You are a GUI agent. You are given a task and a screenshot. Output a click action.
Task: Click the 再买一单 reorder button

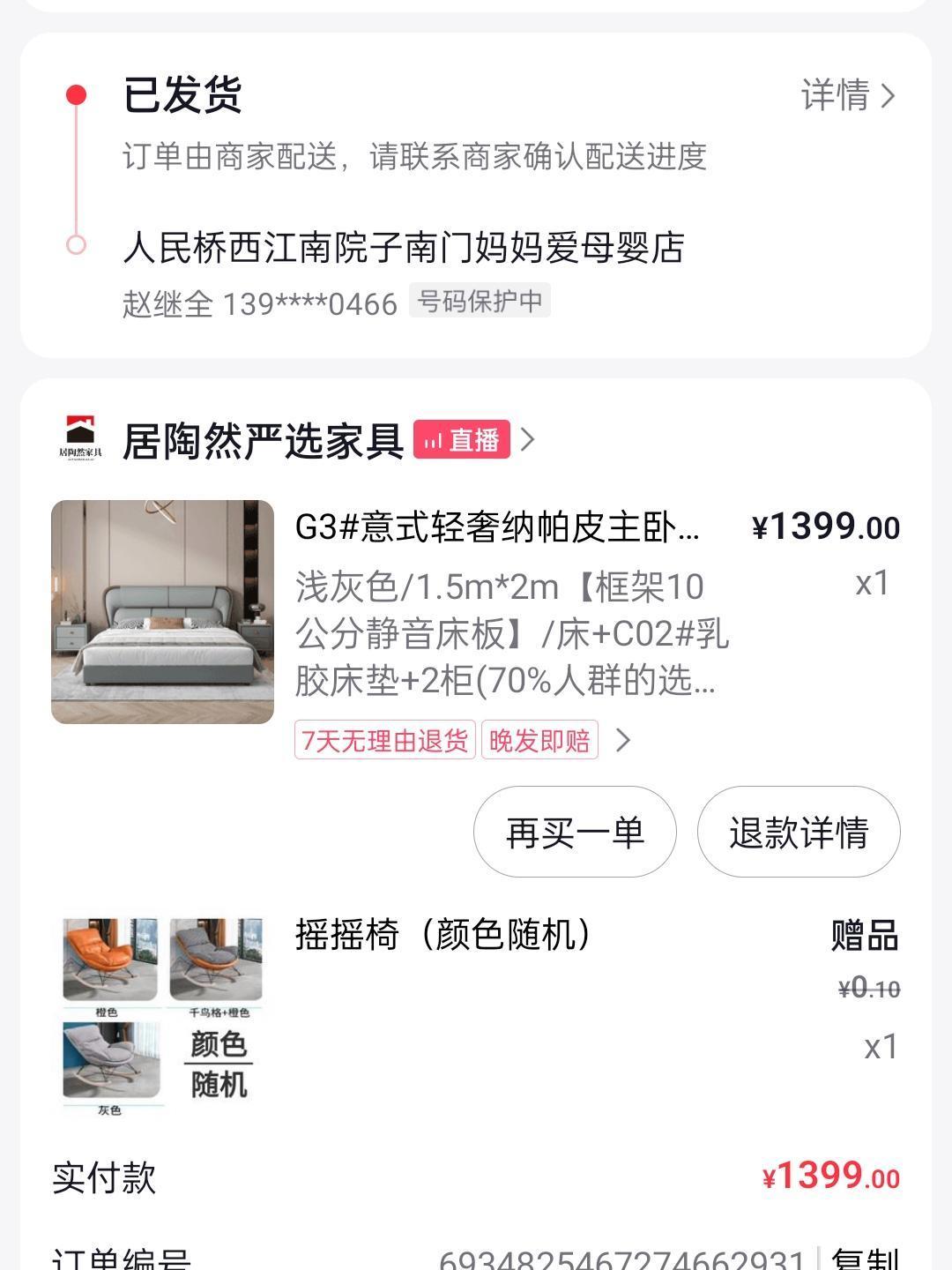pyautogui.click(x=574, y=831)
